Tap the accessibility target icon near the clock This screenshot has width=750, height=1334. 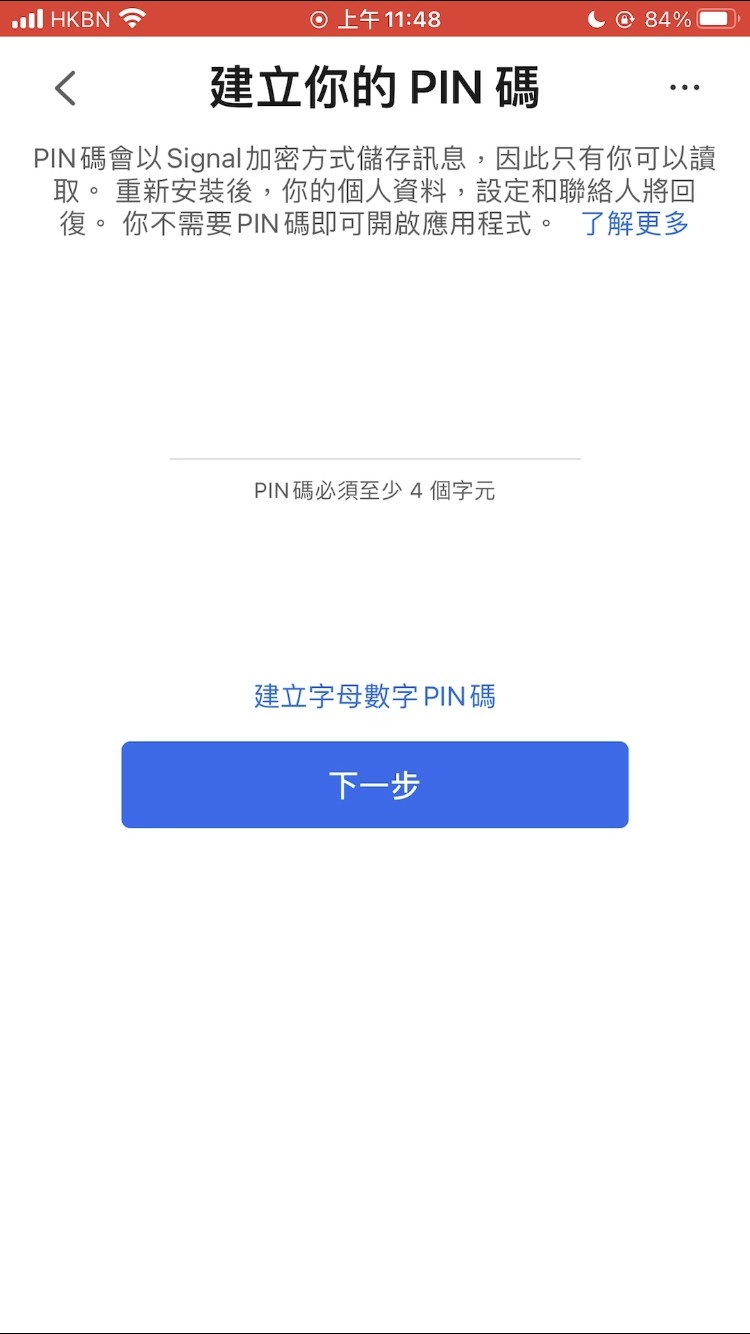click(318, 17)
